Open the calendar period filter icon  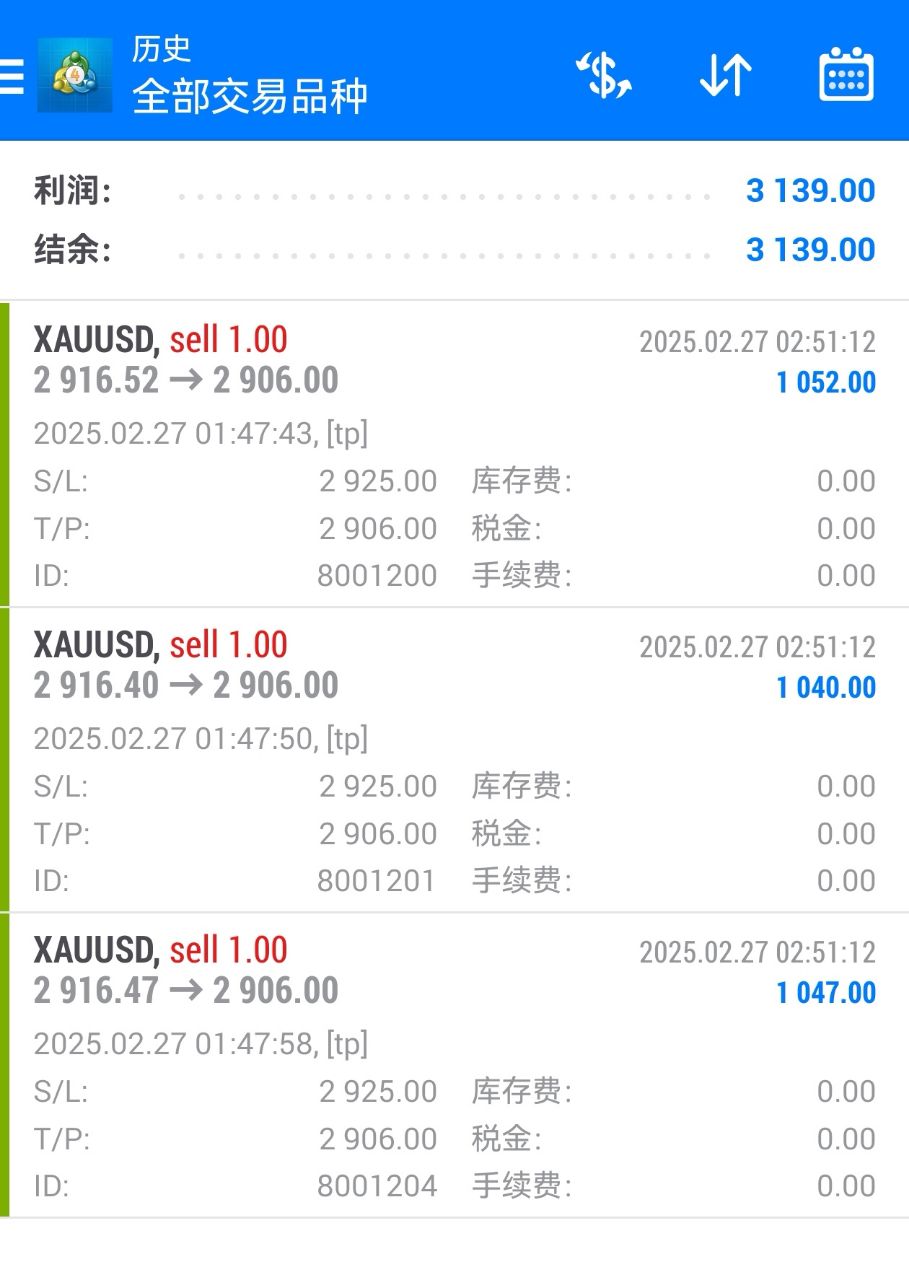845,75
